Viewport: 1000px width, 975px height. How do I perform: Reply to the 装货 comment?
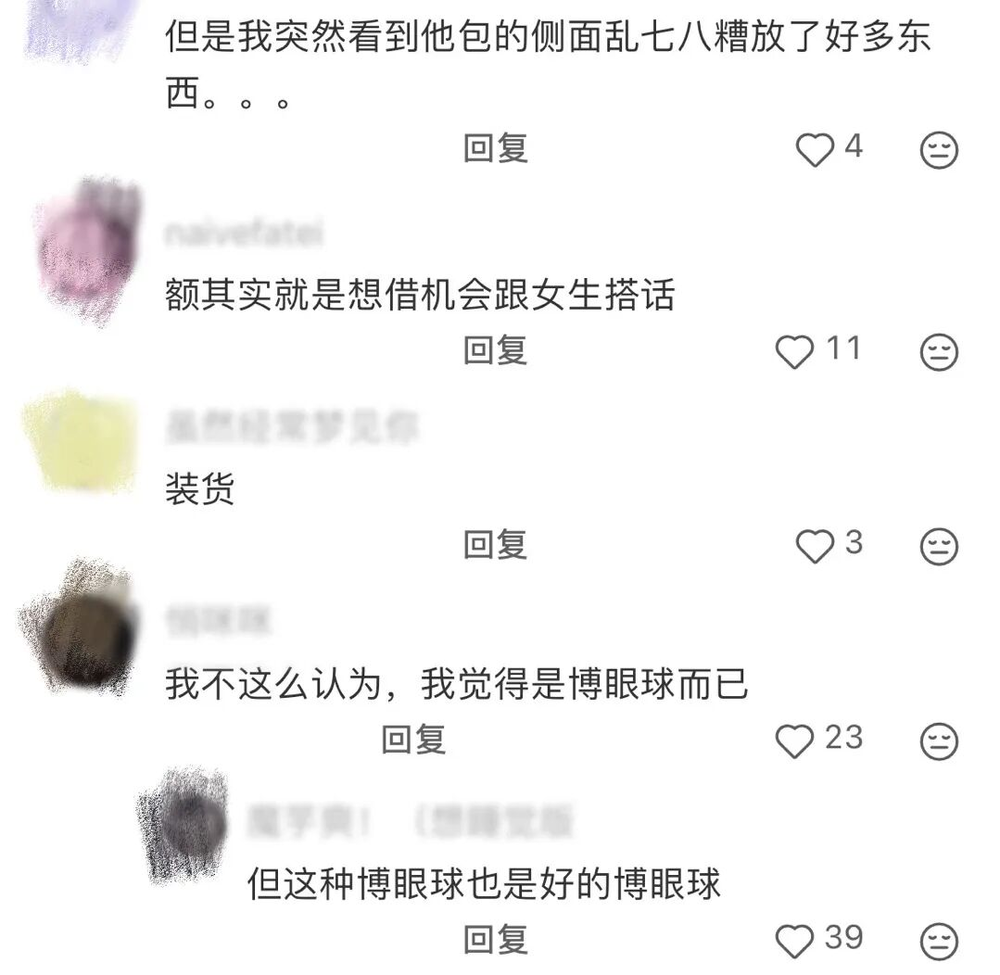coord(495,546)
